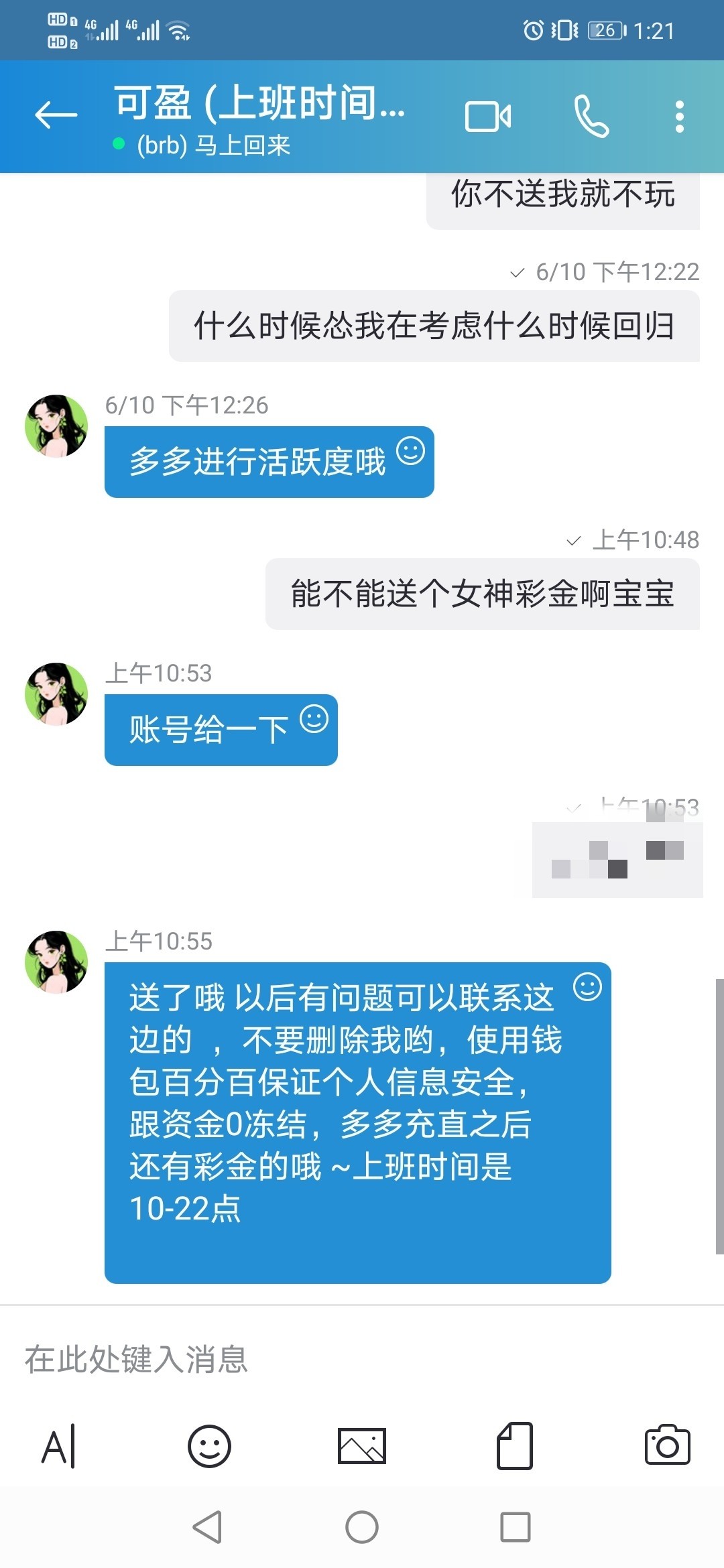This screenshot has width=724, height=1568.
Task: Open 可盈's avatar beside the 上午10:55 message
Action: tap(56, 962)
